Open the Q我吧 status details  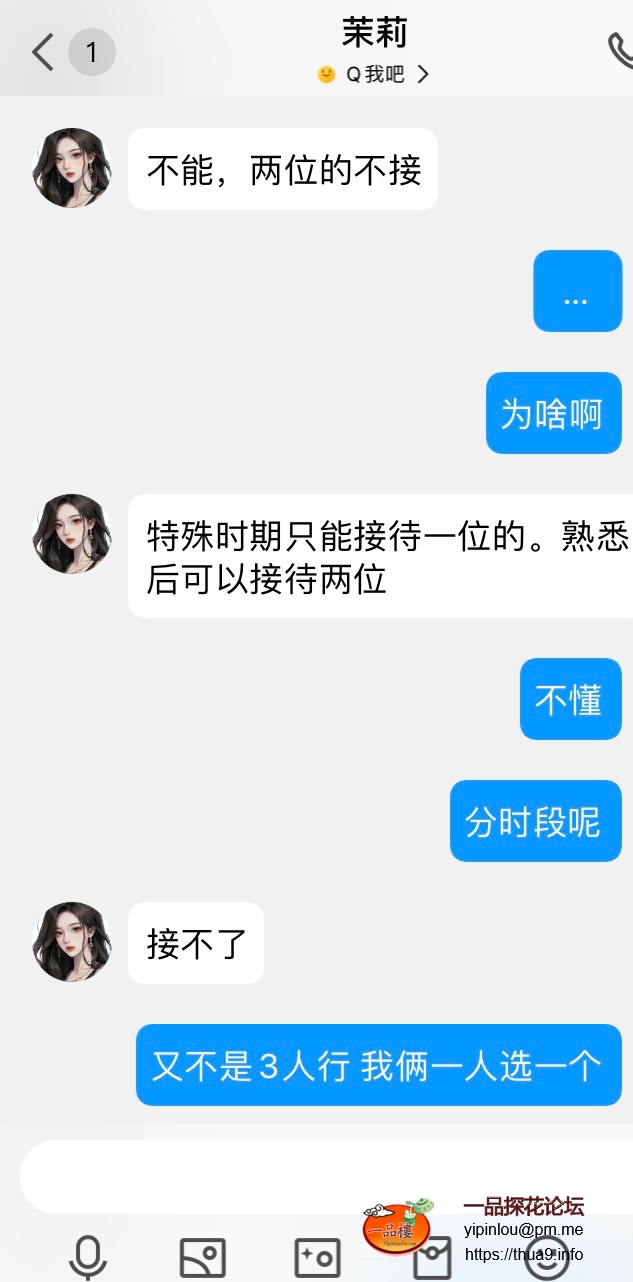pos(374,74)
